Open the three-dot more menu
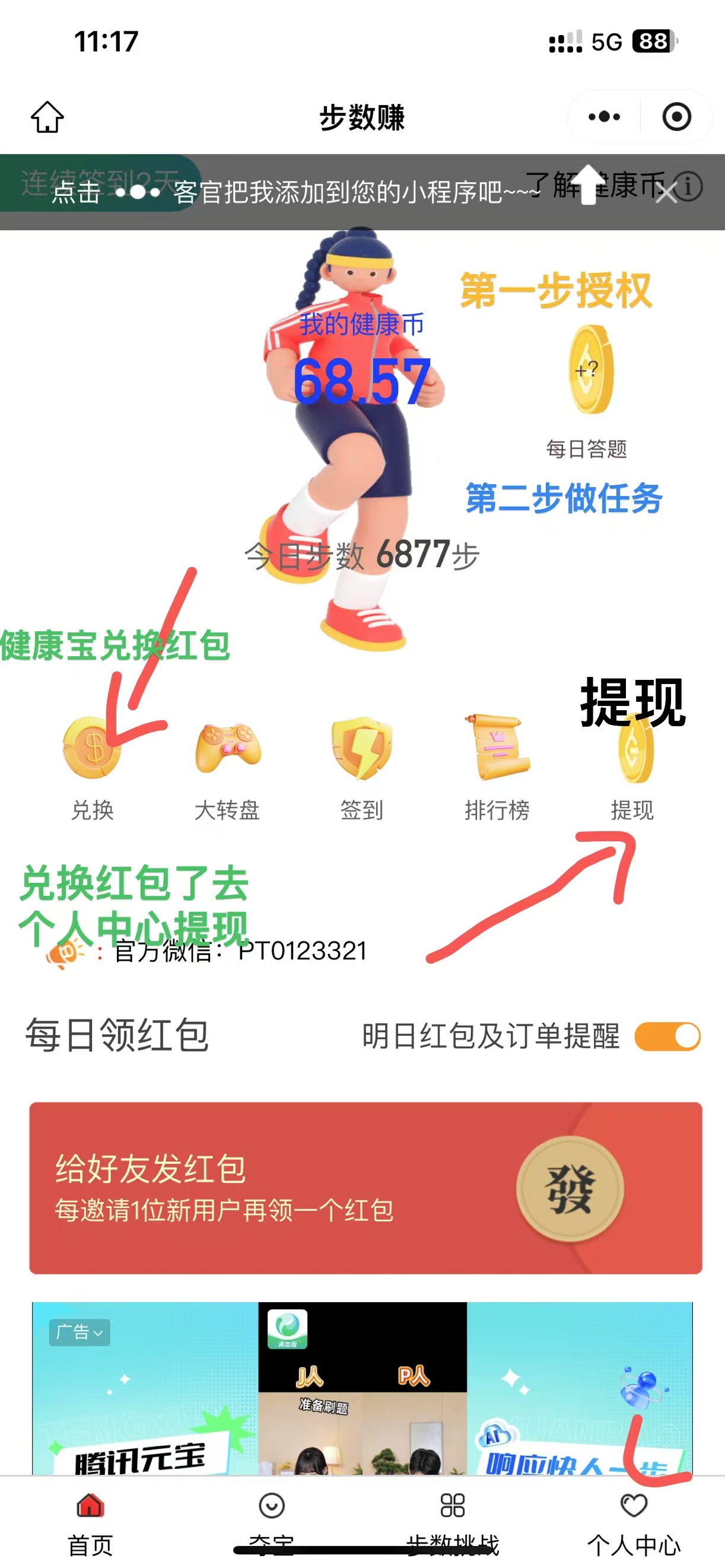 coord(604,116)
